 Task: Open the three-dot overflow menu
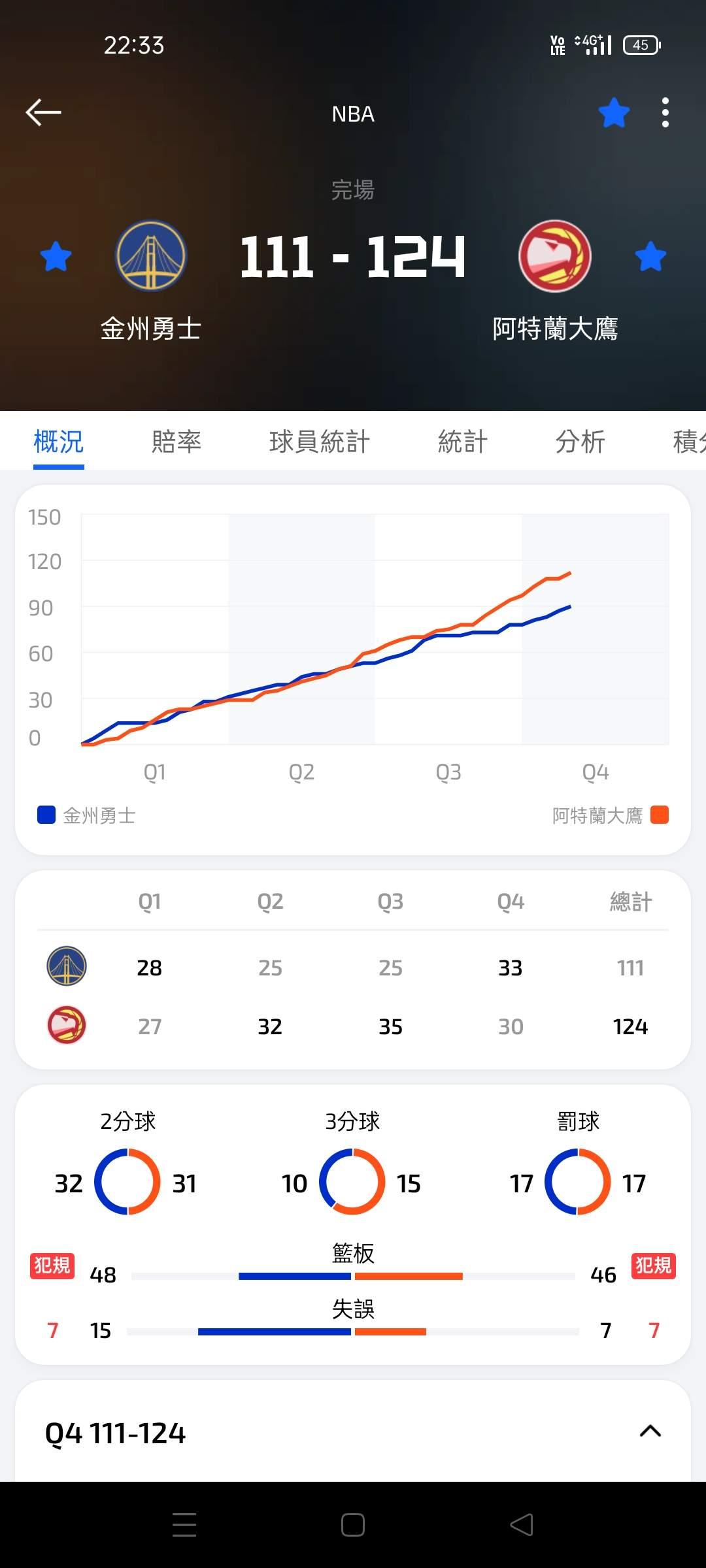[x=665, y=113]
